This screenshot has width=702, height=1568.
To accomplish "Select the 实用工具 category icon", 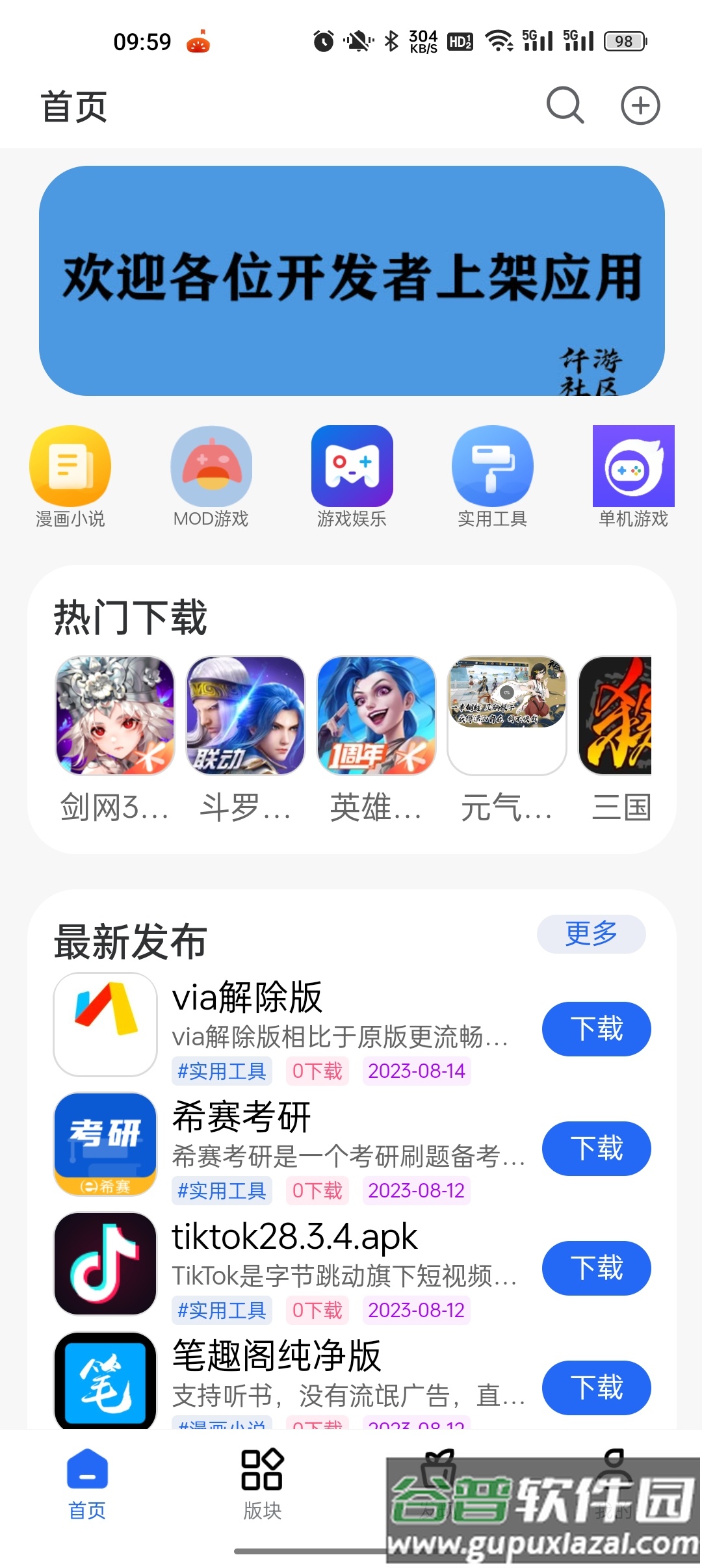I will (x=492, y=467).
